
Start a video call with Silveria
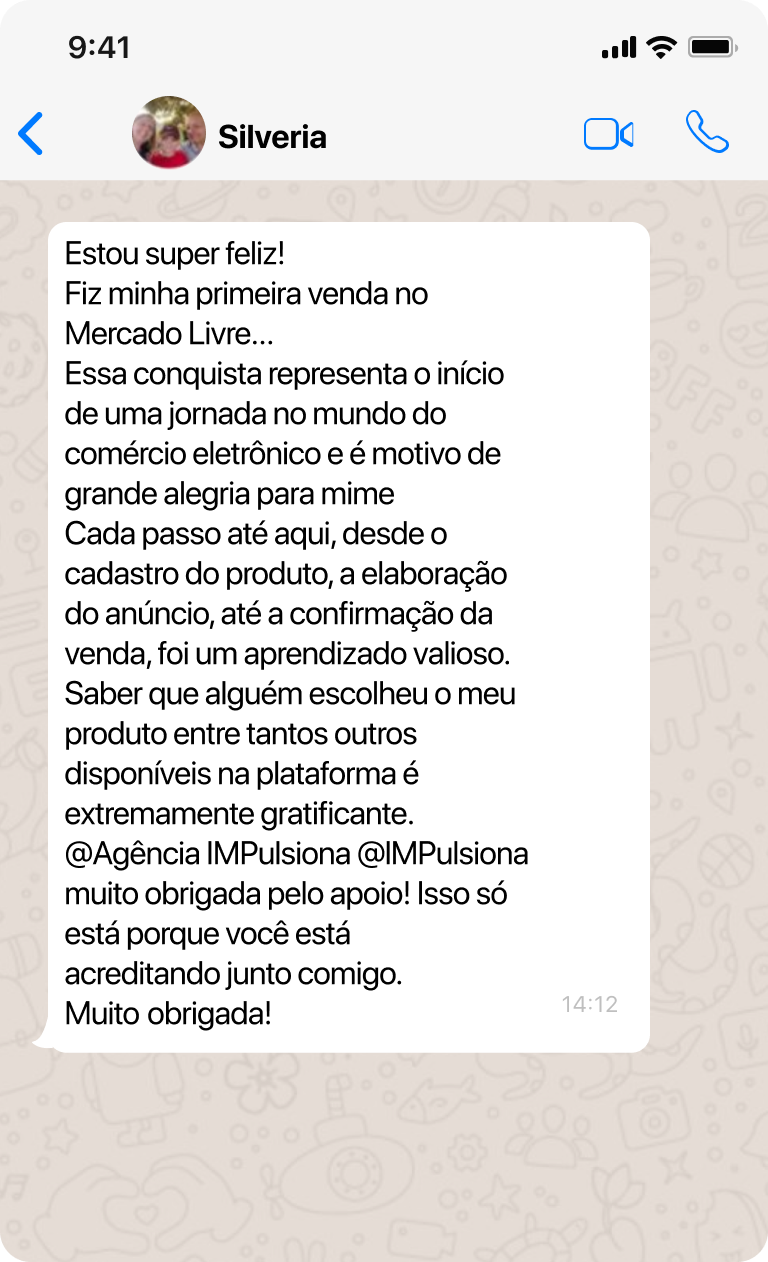tap(608, 134)
